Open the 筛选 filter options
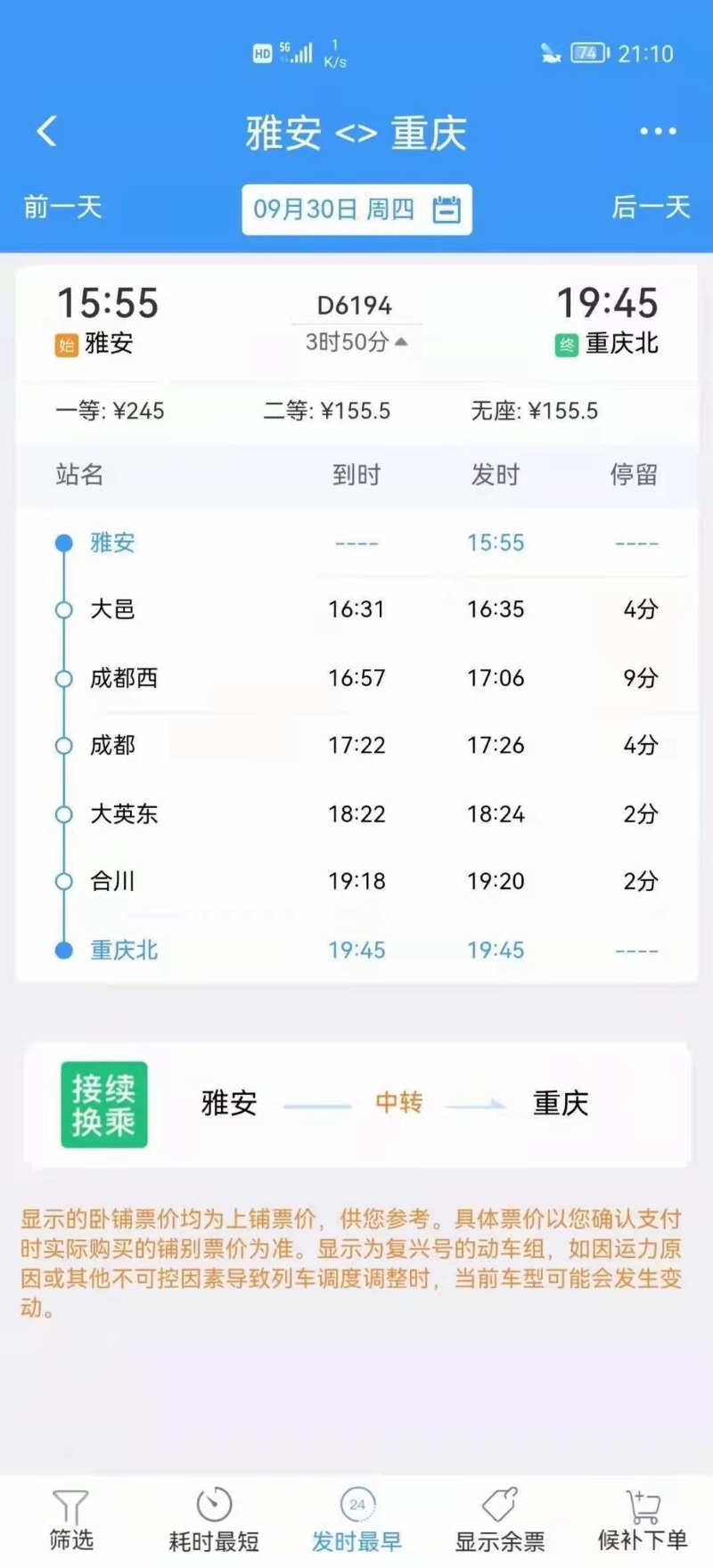Image resolution: width=713 pixels, height=1568 pixels. pyautogui.click(x=70, y=1522)
